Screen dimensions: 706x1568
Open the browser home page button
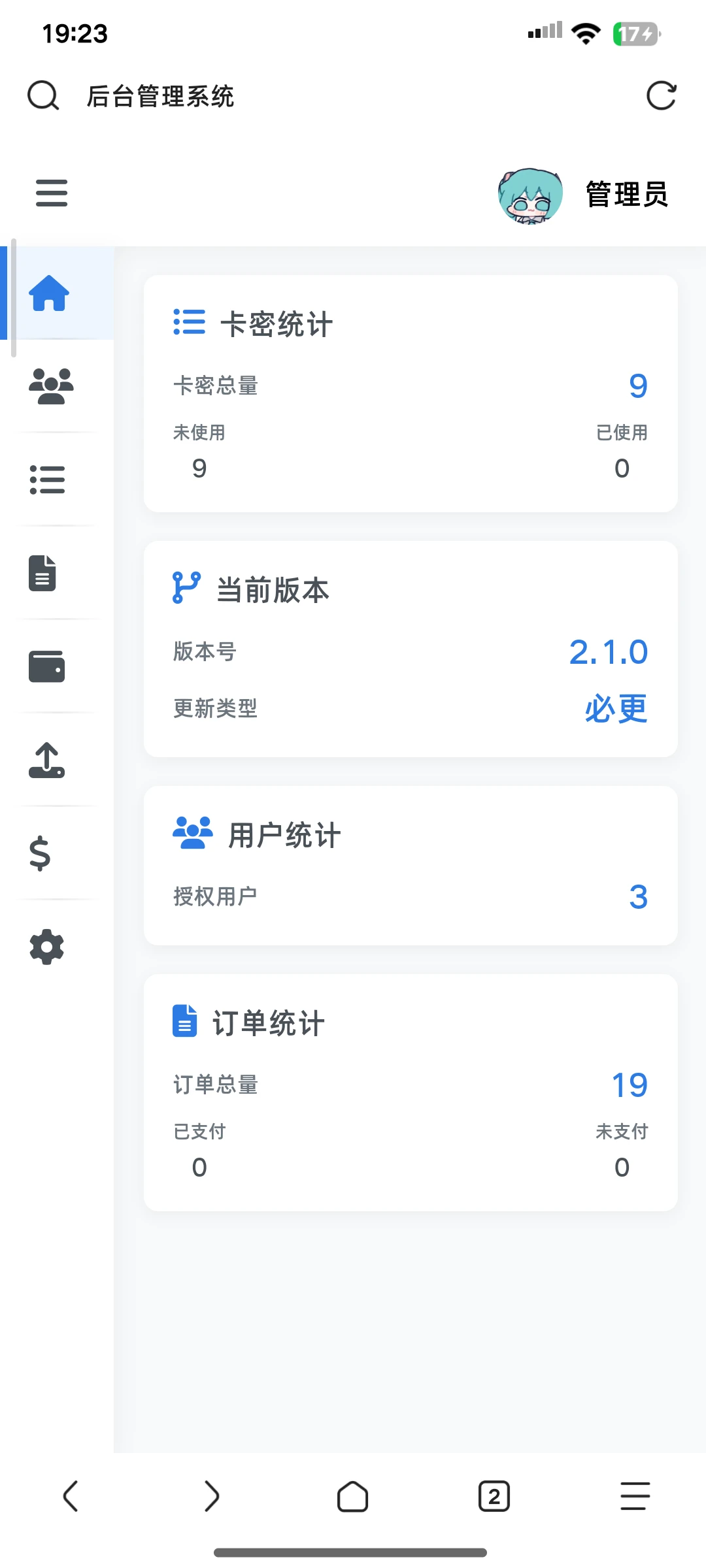[x=353, y=1496]
